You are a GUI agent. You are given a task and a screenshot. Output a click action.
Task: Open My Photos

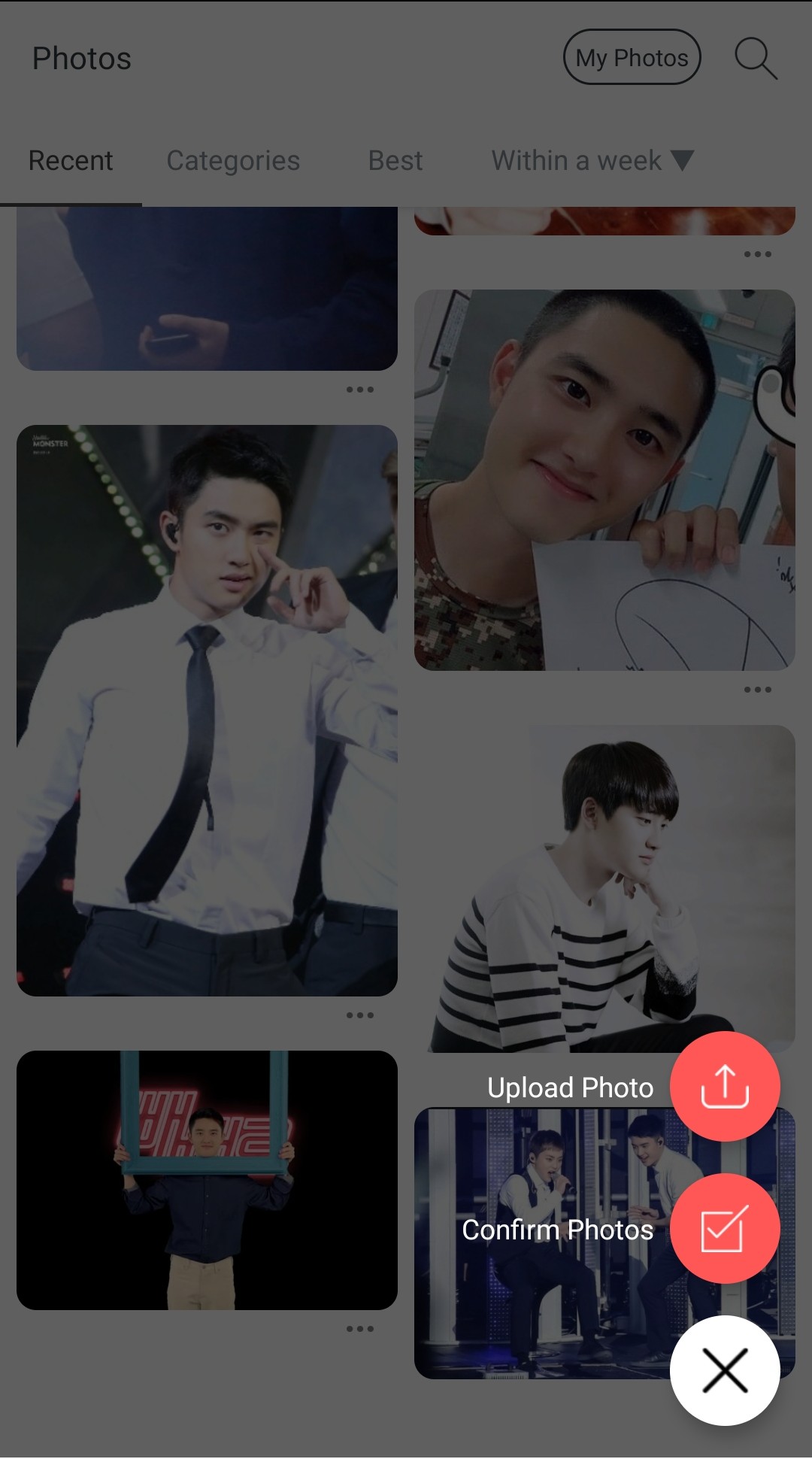click(x=632, y=57)
